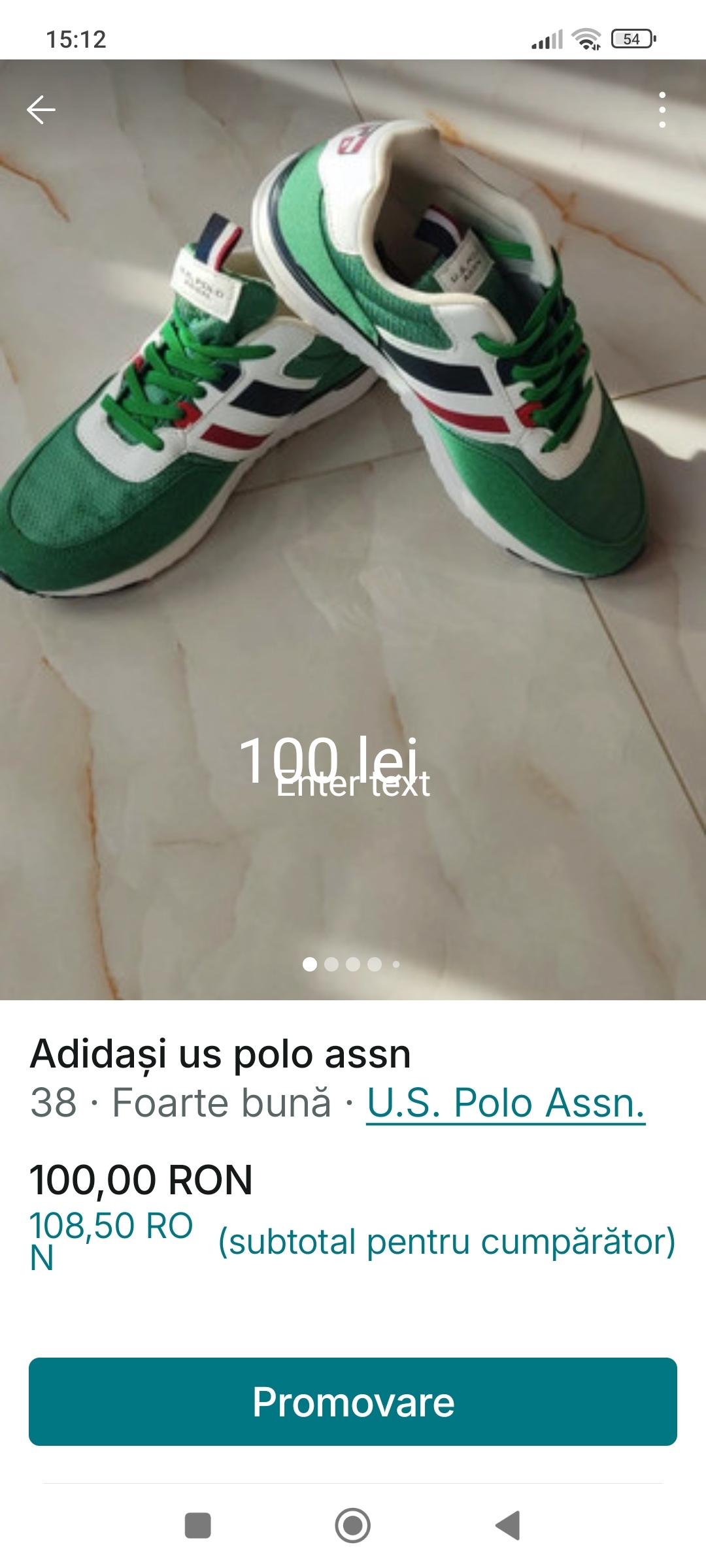Screen dimensions: 706x1568
Task: Tap the Promovare button
Action: pos(353,1401)
